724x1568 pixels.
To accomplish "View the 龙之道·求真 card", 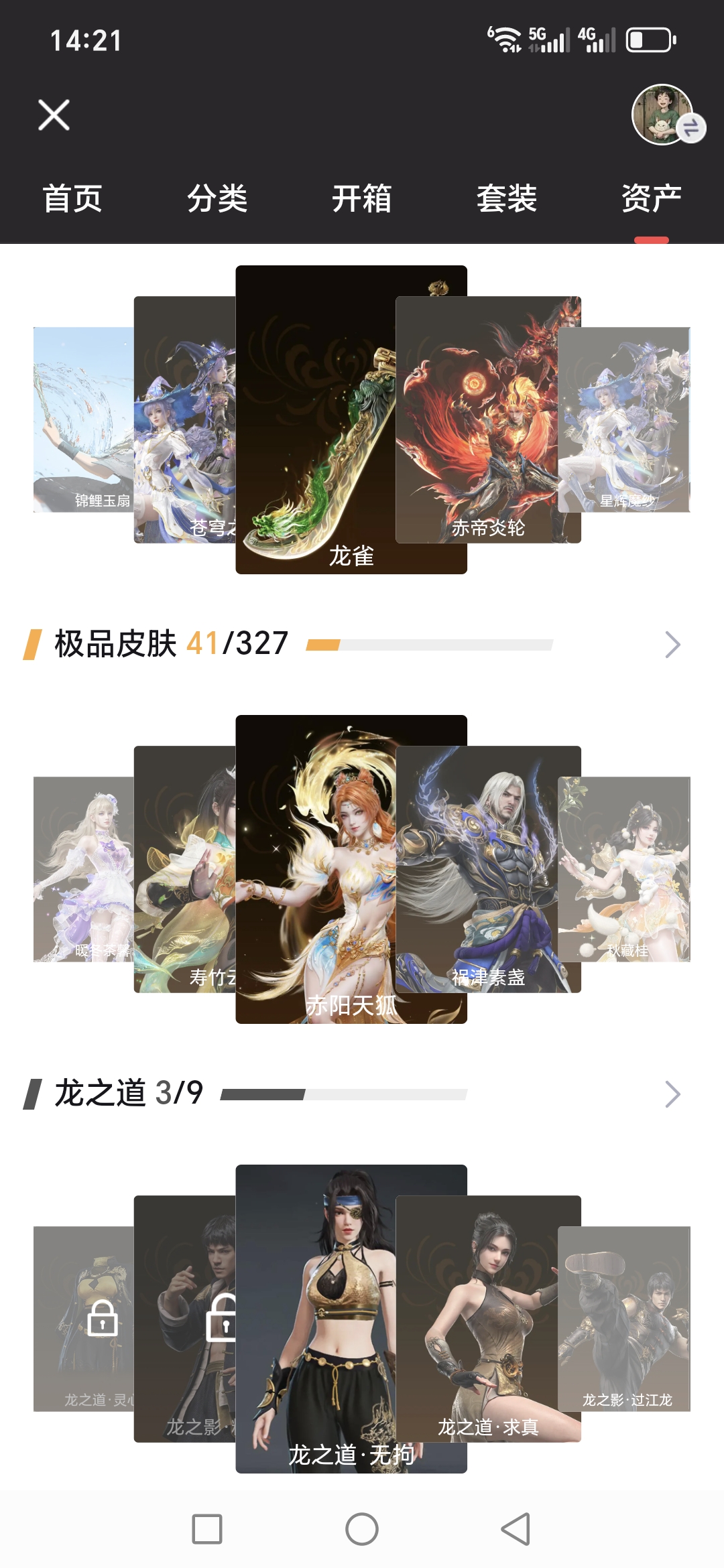I will [x=488, y=1319].
